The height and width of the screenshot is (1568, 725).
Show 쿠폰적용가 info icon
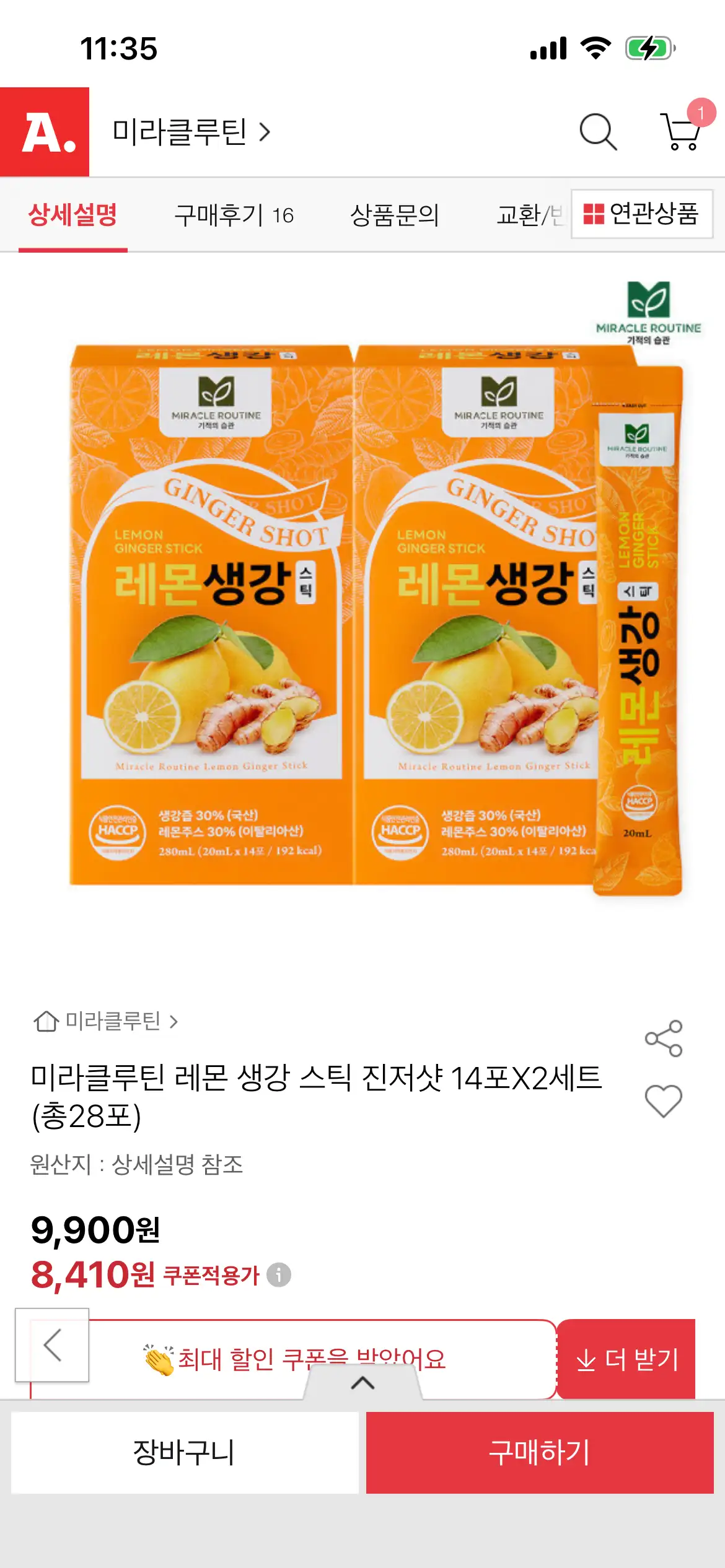point(279,1275)
